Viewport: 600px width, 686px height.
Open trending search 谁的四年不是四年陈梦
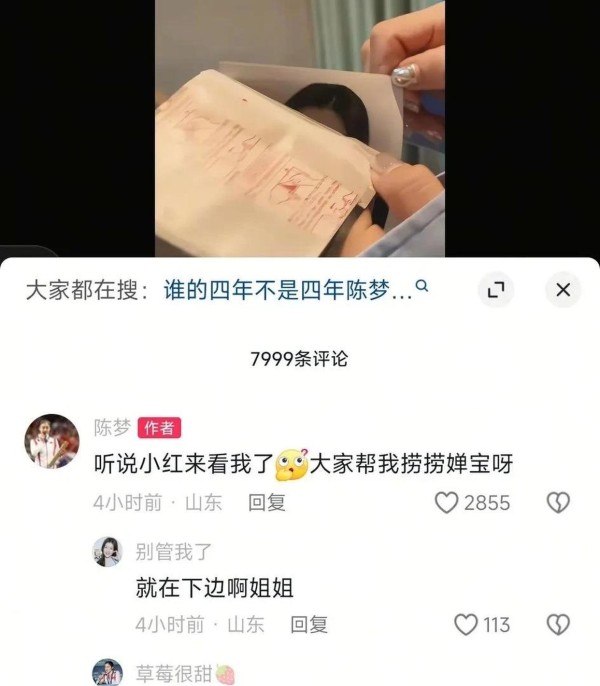coord(295,290)
